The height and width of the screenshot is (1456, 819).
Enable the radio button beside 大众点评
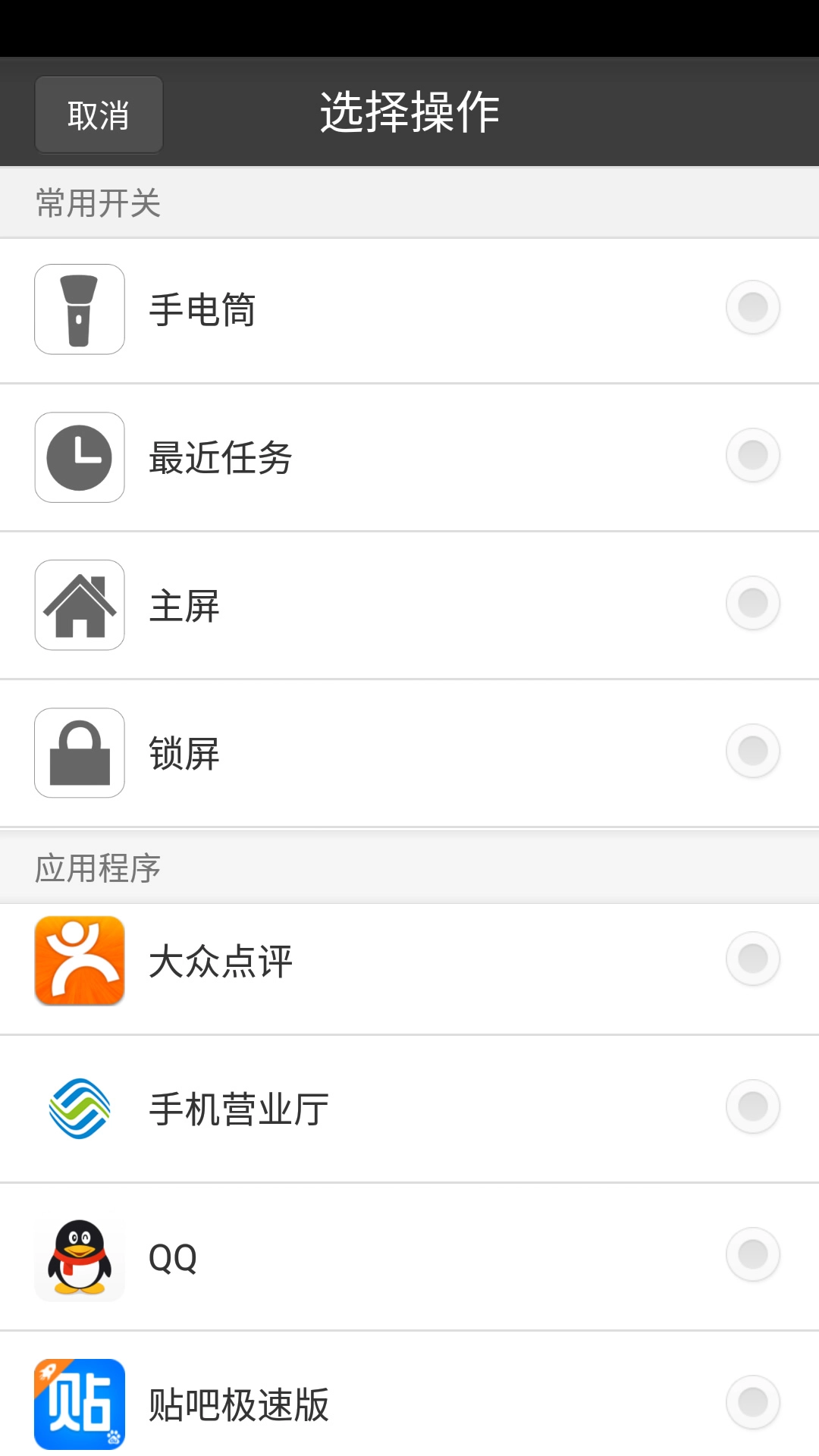(x=753, y=959)
